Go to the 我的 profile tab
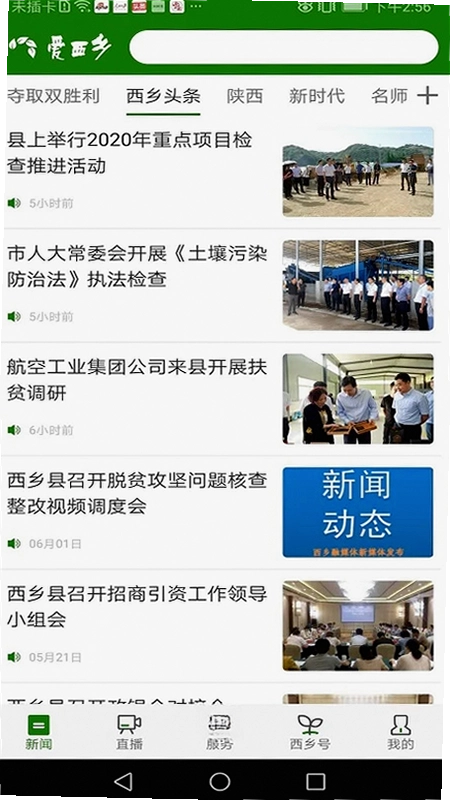 (401, 732)
